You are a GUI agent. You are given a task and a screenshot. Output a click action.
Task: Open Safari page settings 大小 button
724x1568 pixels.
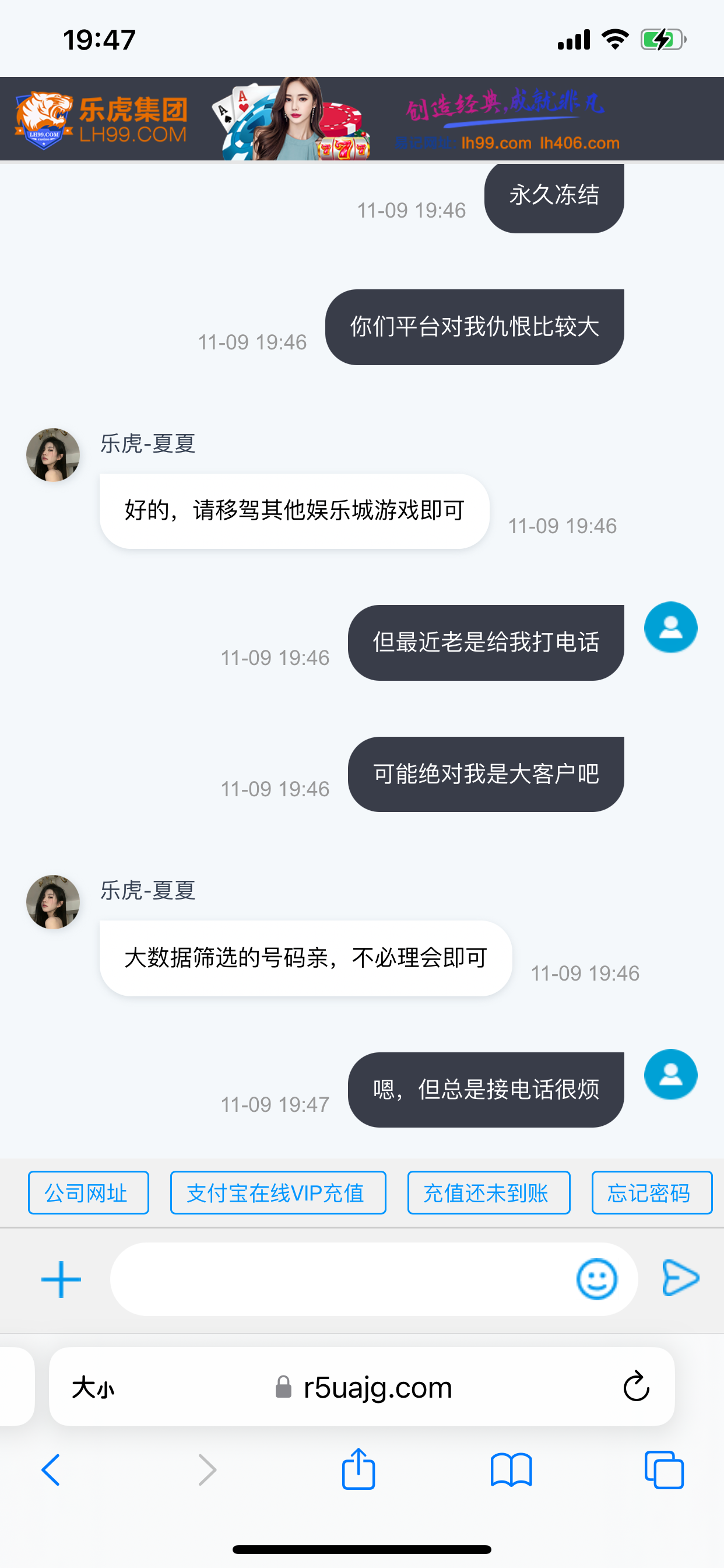[x=93, y=1387]
